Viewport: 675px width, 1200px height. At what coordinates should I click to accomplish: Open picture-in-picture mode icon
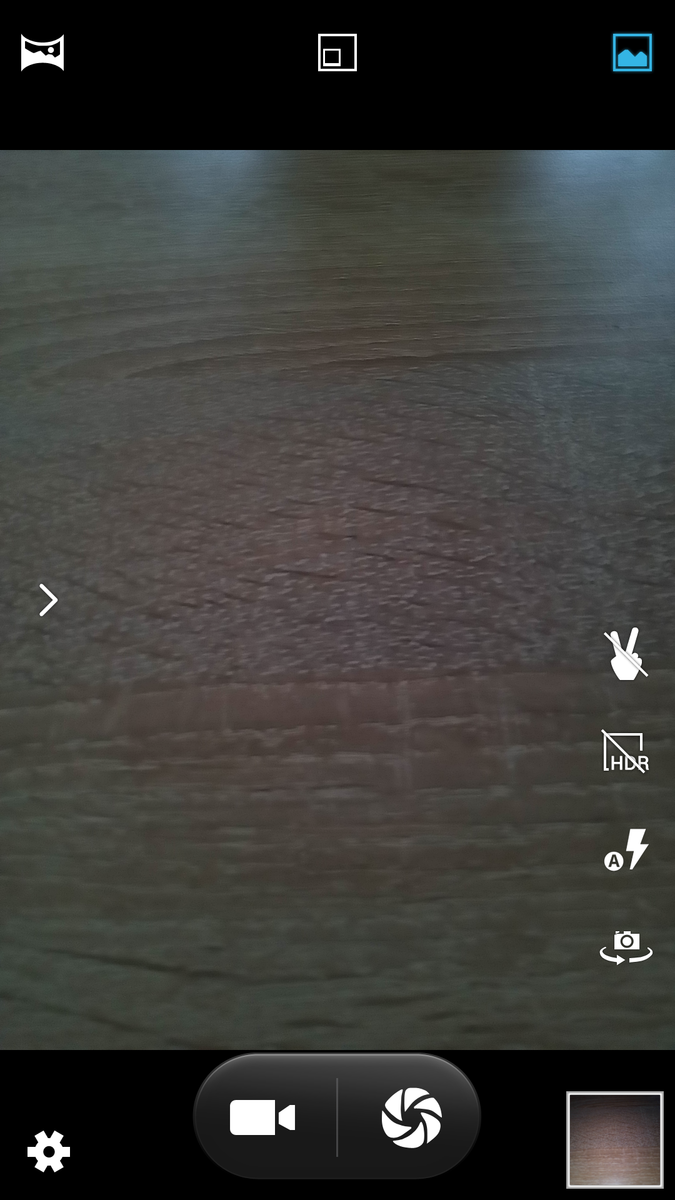337,53
